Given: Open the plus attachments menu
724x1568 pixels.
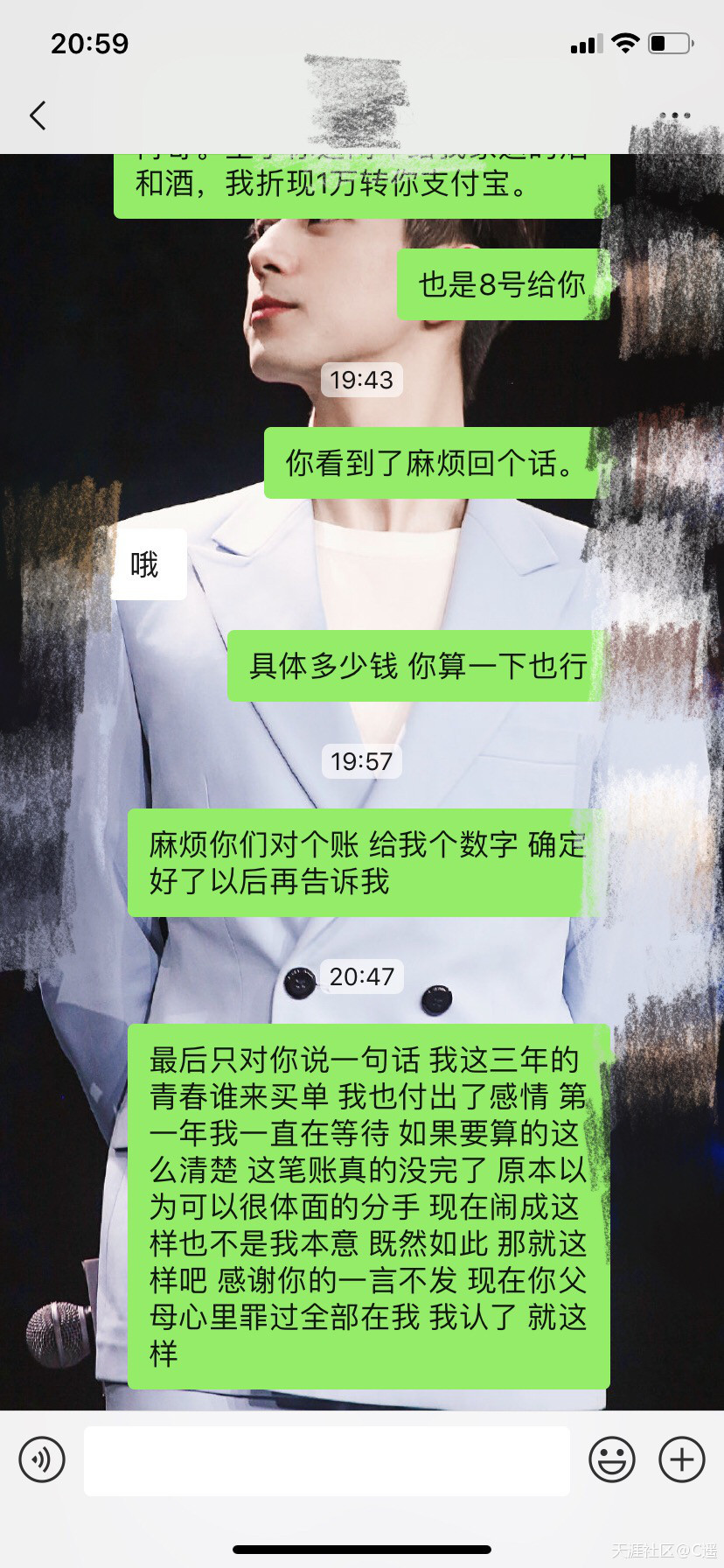Looking at the screenshot, I should (681, 1459).
